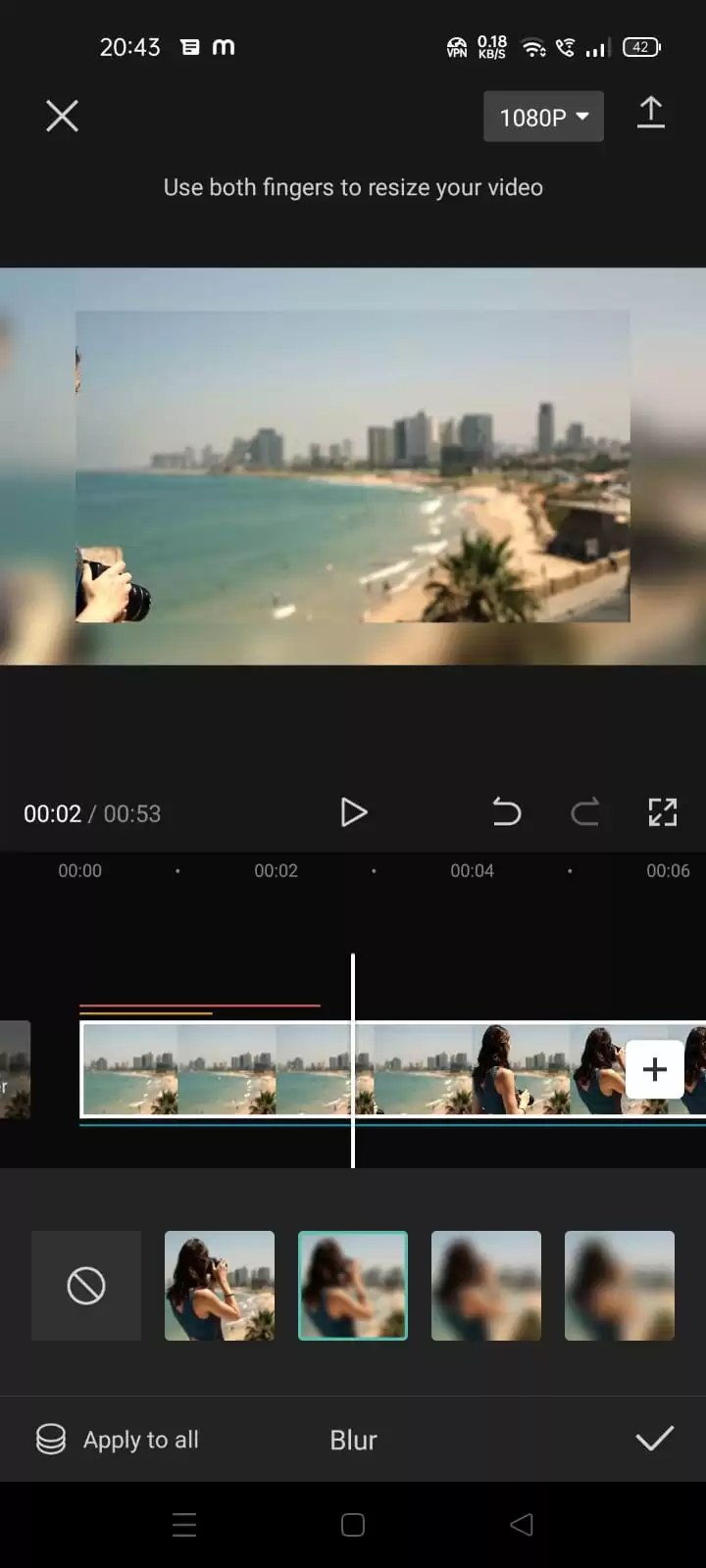Screen dimensions: 706x1568
Task: Select the currently highlighted medium blur option
Action: point(353,1286)
